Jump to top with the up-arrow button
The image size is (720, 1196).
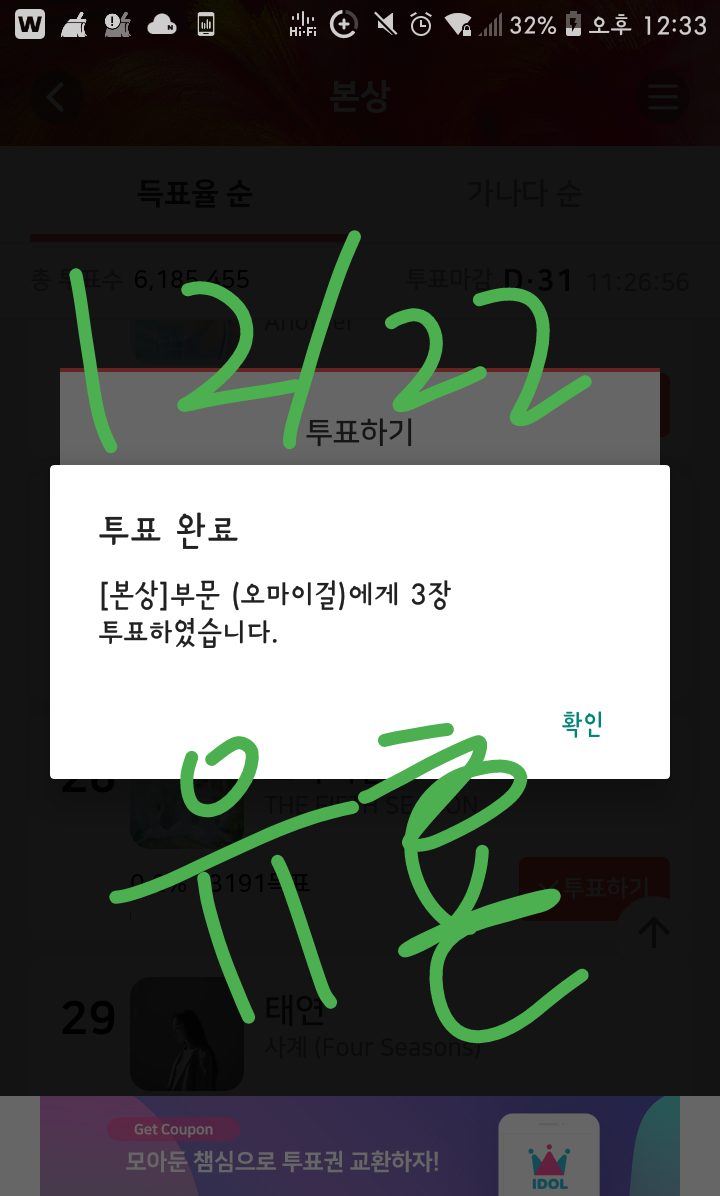pos(654,932)
